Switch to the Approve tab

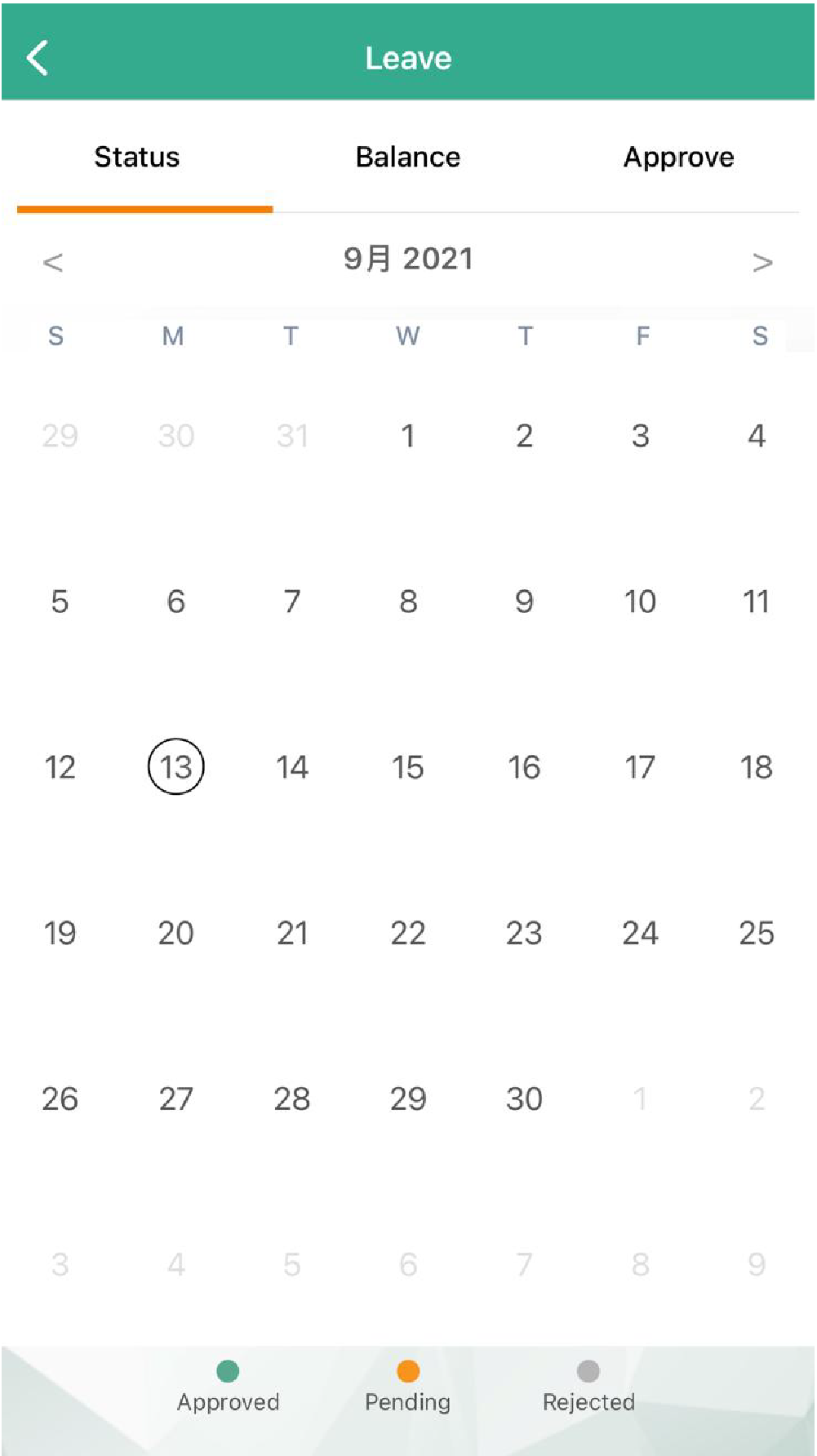click(679, 157)
